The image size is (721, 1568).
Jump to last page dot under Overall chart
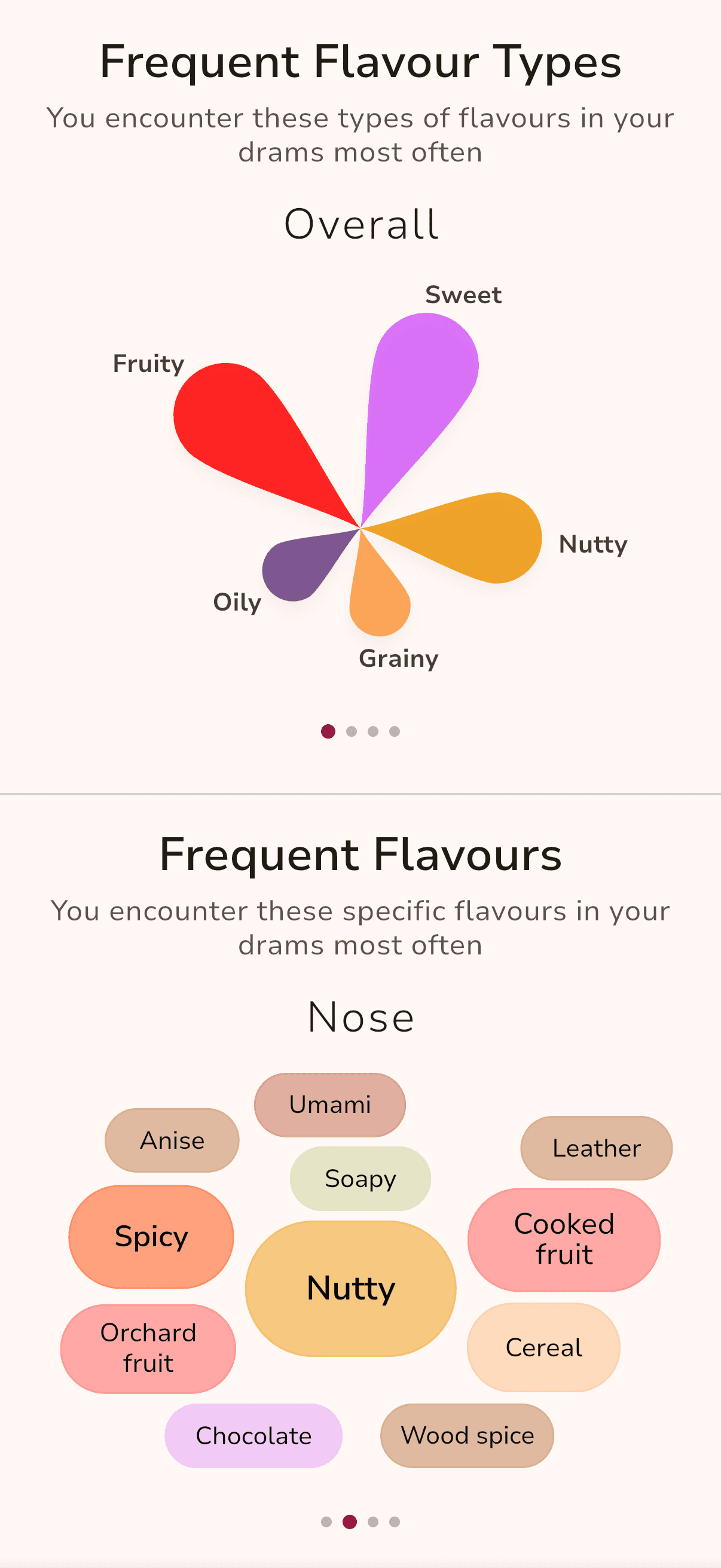click(395, 731)
